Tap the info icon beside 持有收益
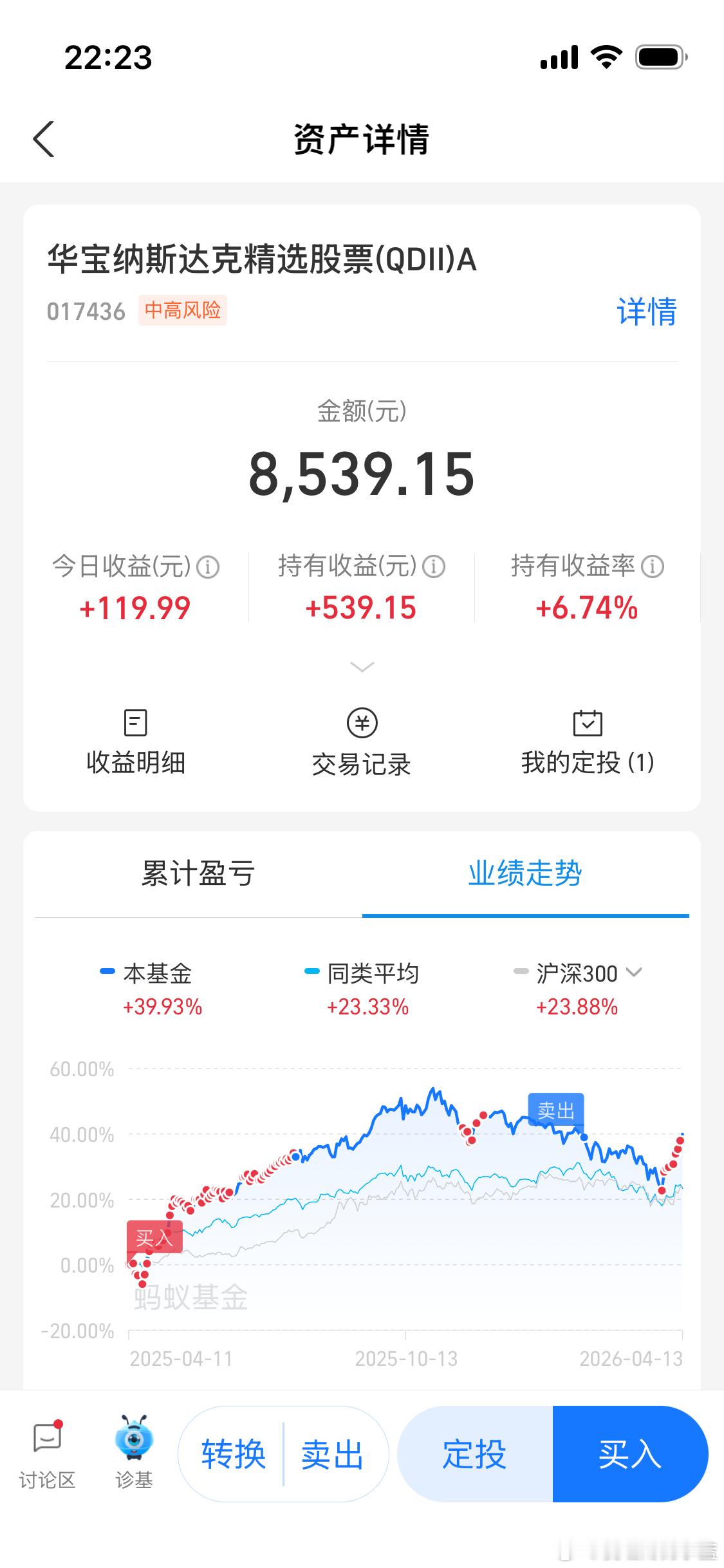This screenshot has width=724, height=1568. [x=433, y=567]
